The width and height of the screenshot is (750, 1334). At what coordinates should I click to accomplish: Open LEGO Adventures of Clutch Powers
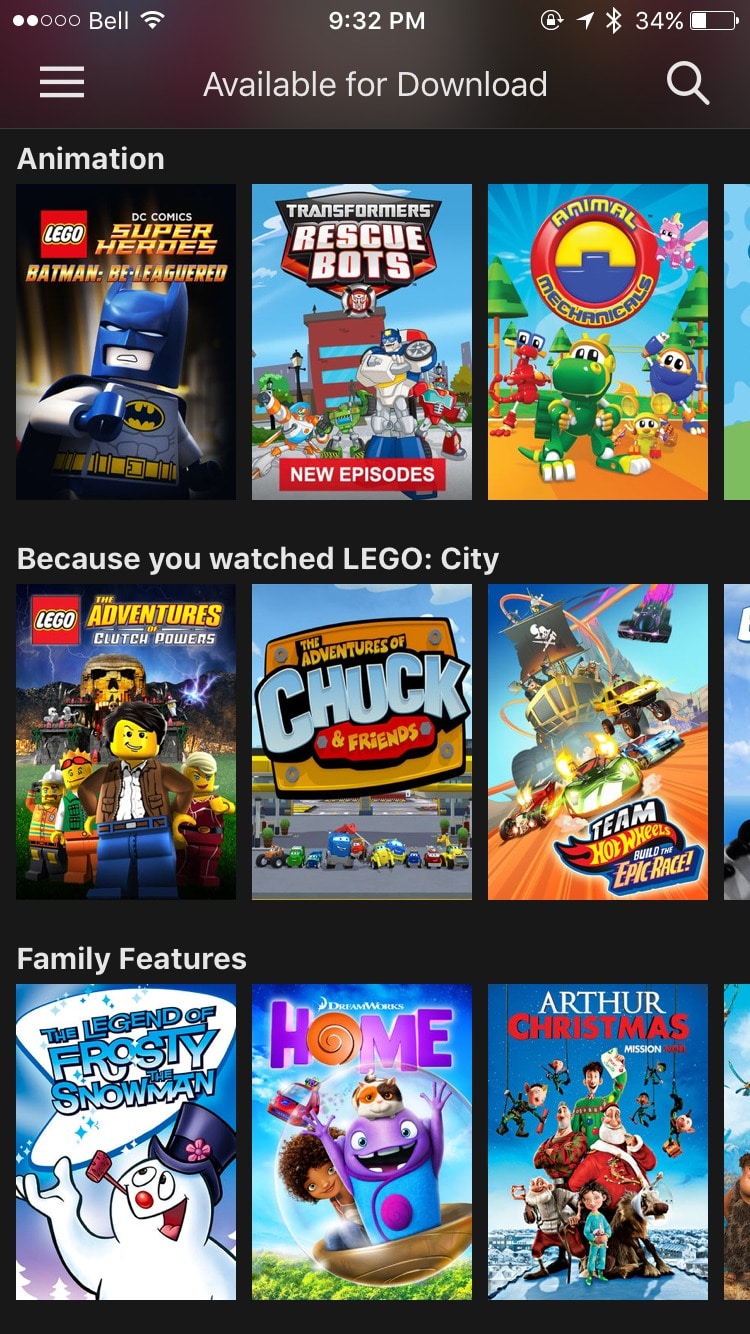(126, 742)
